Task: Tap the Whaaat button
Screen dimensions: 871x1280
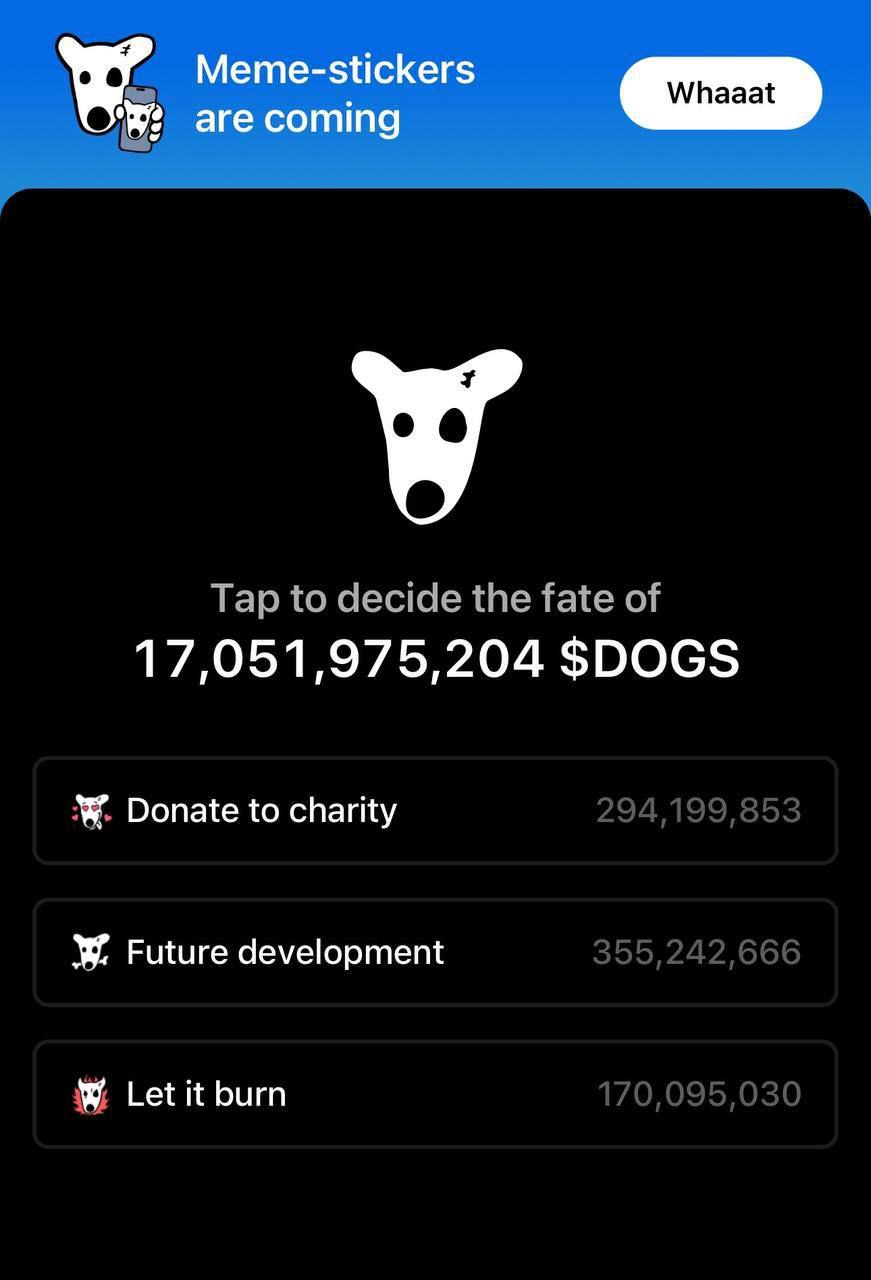Action: pyautogui.click(x=720, y=93)
